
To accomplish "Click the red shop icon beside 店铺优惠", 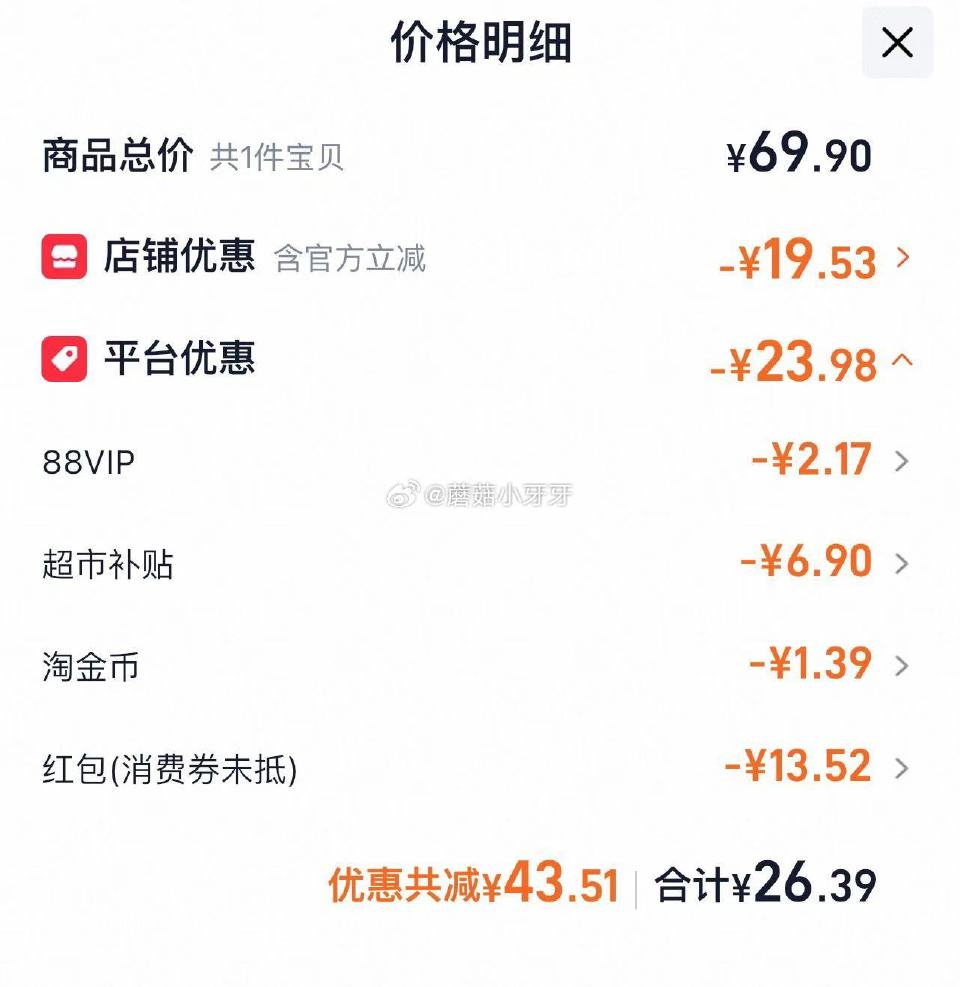I will point(62,258).
